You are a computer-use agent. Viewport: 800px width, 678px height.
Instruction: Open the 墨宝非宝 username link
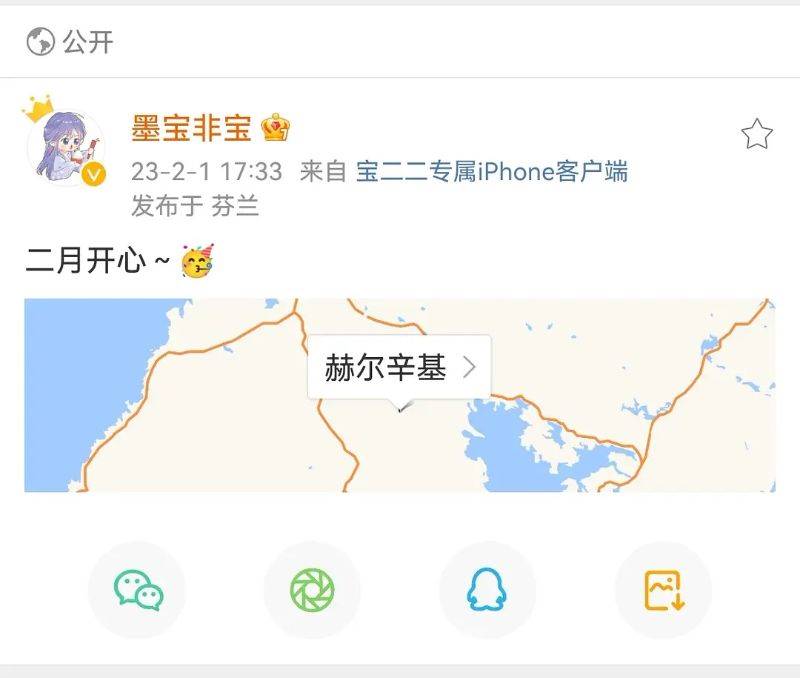[x=191, y=128]
